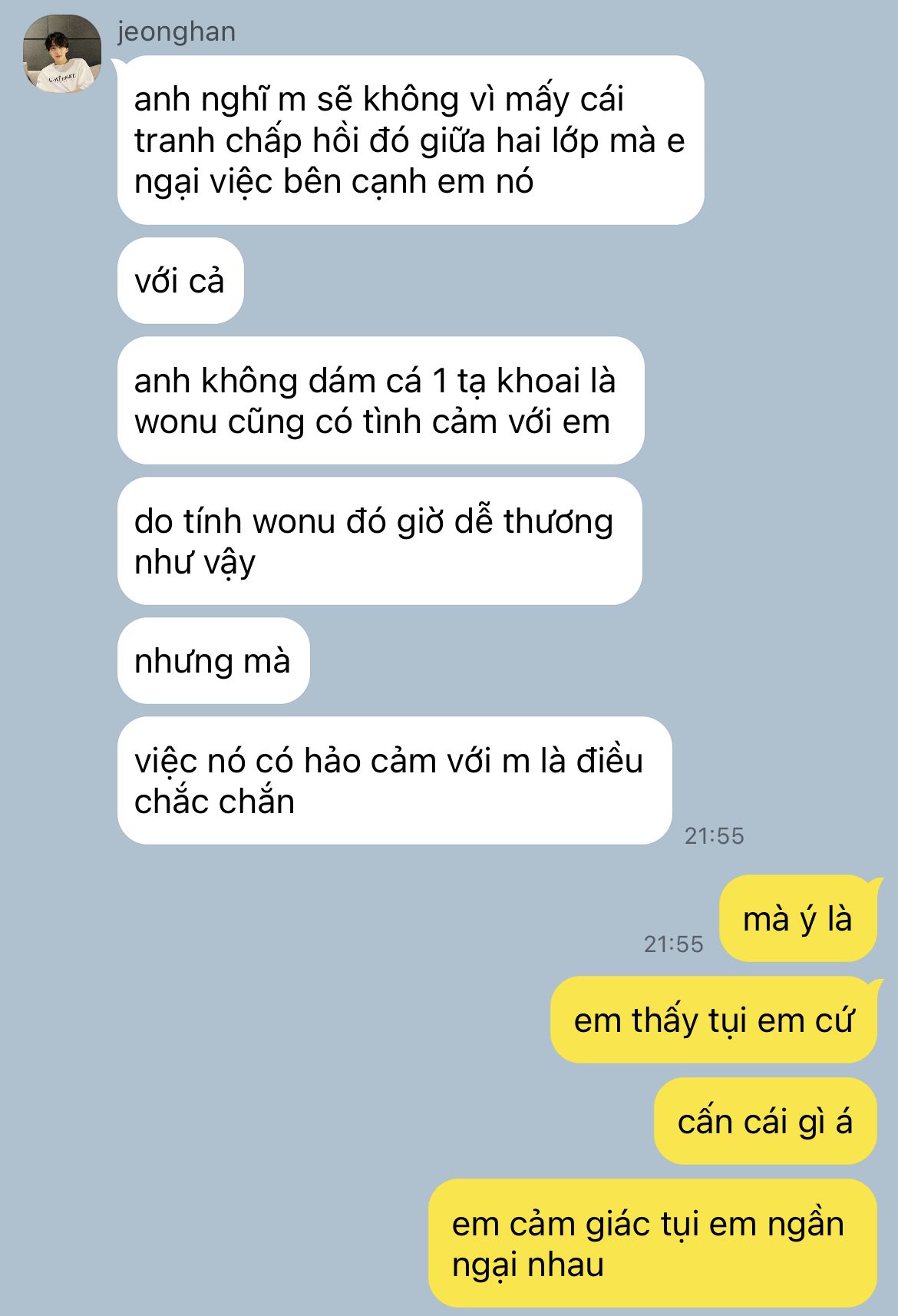Viewport: 898px width, 1316px height.
Task: Open jeonghan's profile picture
Action: [x=62, y=54]
